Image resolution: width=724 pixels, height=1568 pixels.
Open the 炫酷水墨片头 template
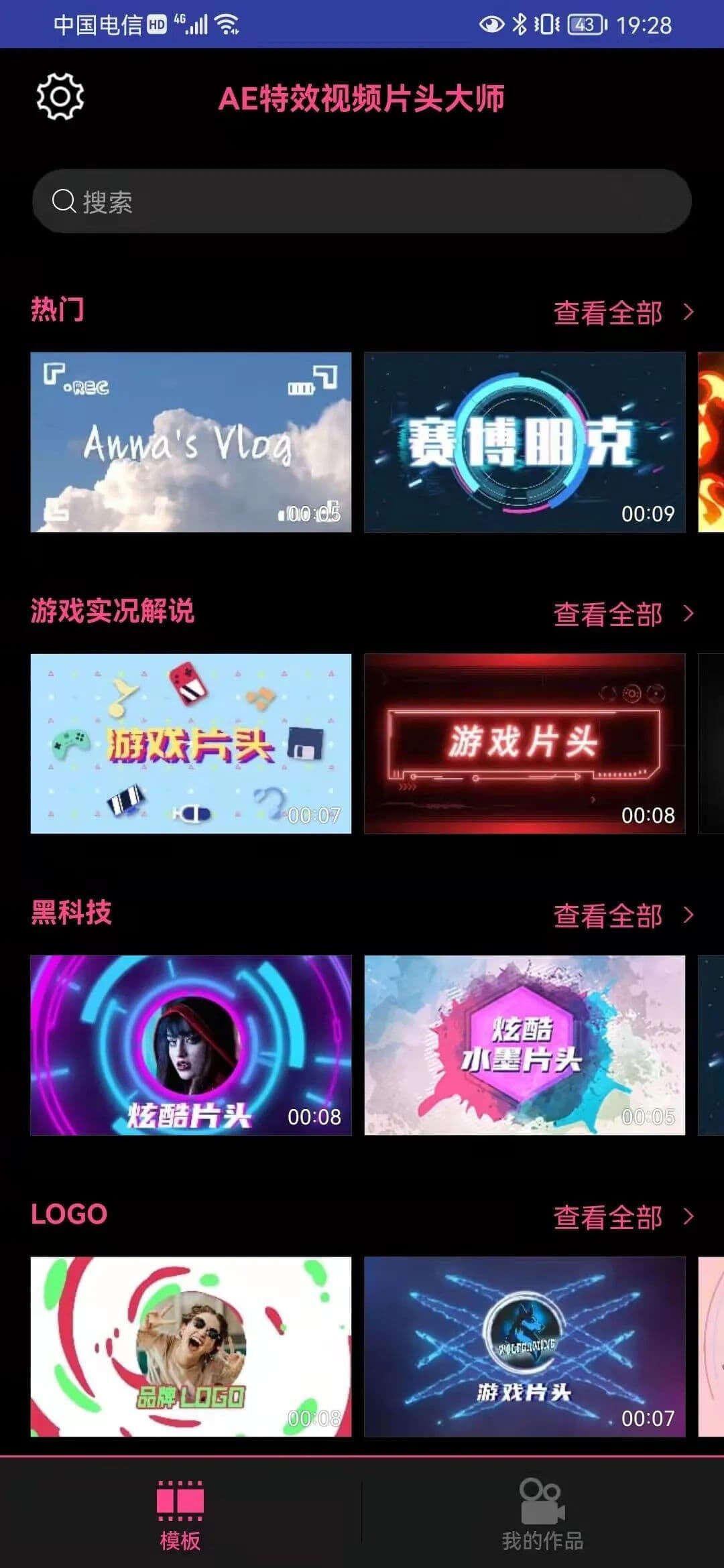[x=525, y=1043]
